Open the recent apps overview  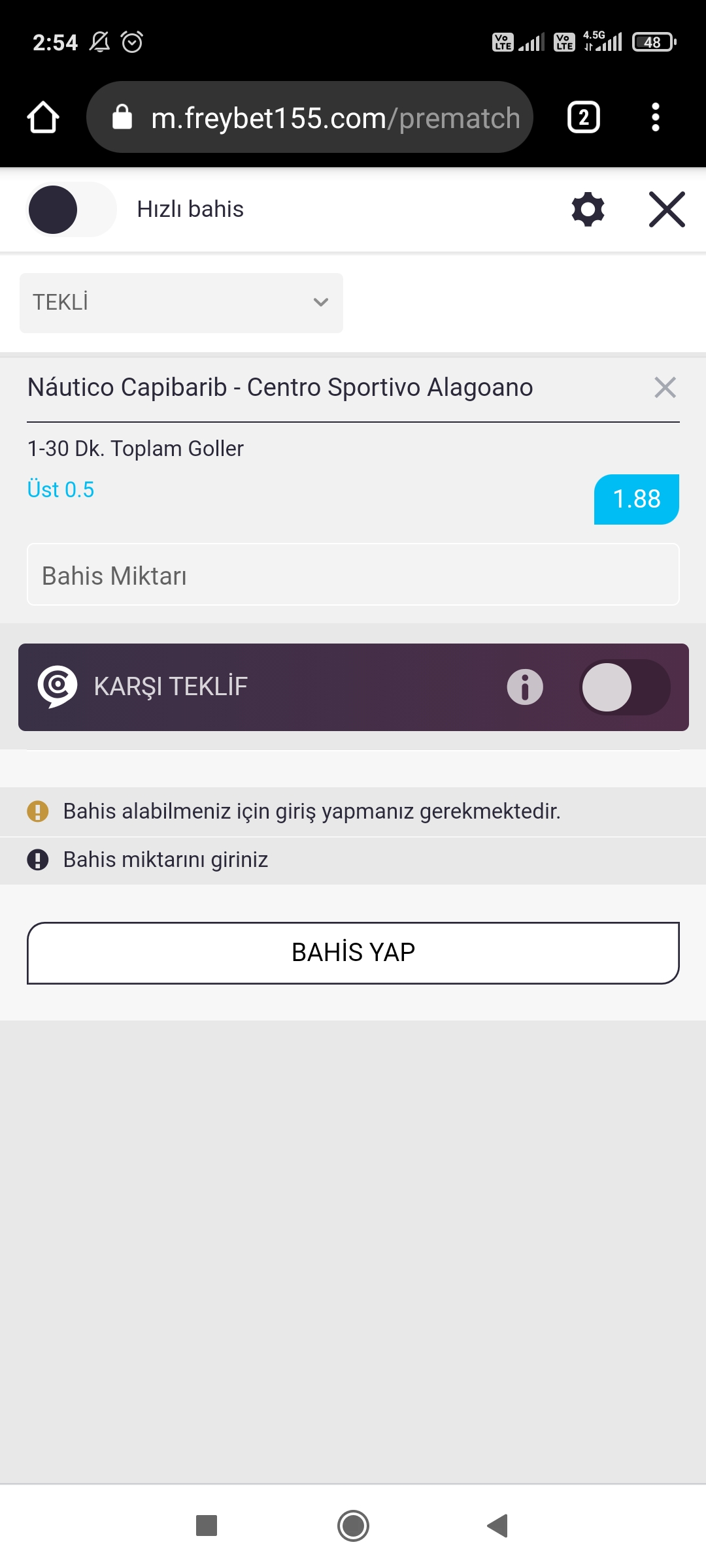click(207, 1526)
